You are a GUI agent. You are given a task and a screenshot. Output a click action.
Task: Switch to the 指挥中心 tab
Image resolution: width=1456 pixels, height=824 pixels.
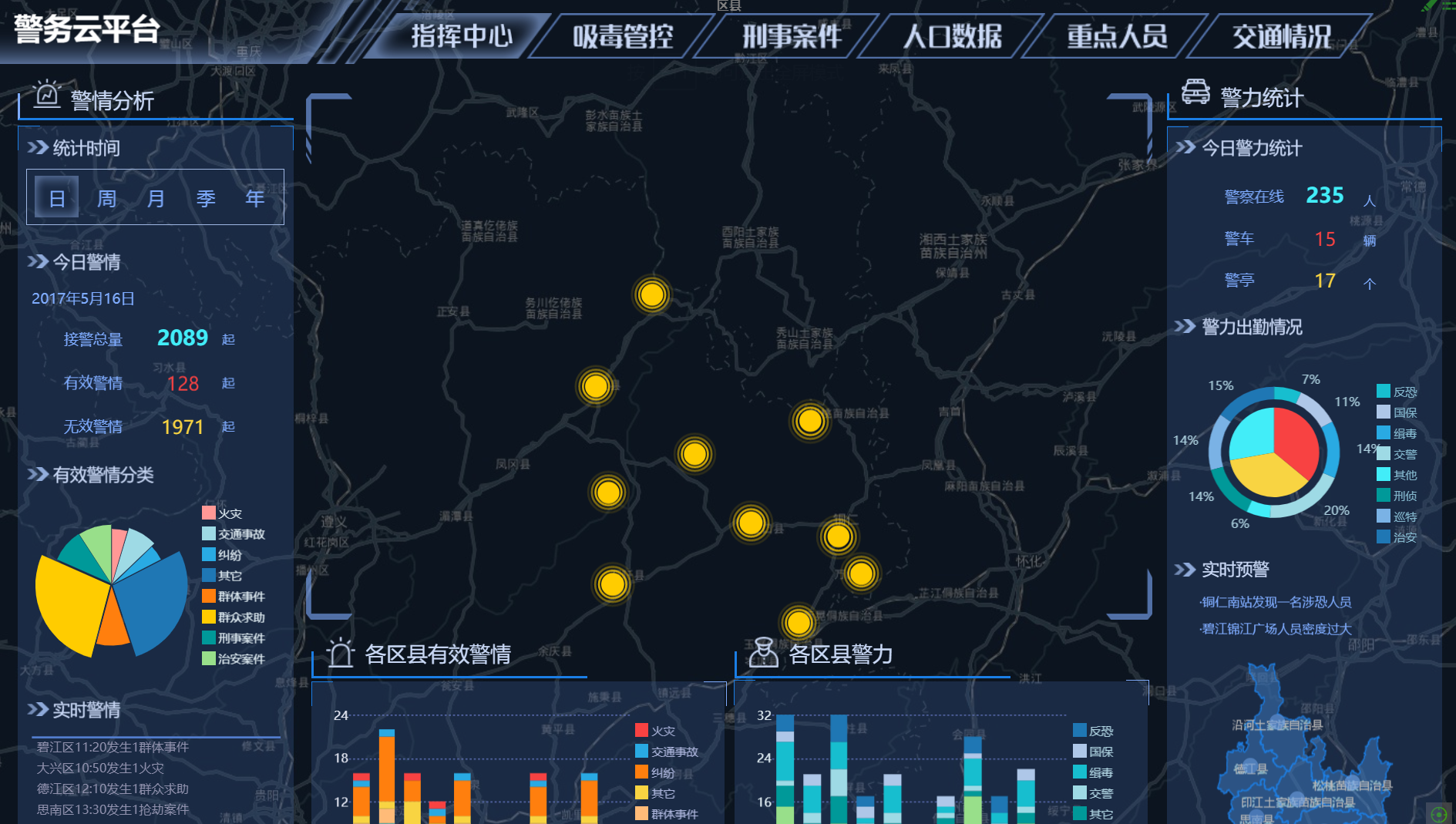[x=461, y=36]
